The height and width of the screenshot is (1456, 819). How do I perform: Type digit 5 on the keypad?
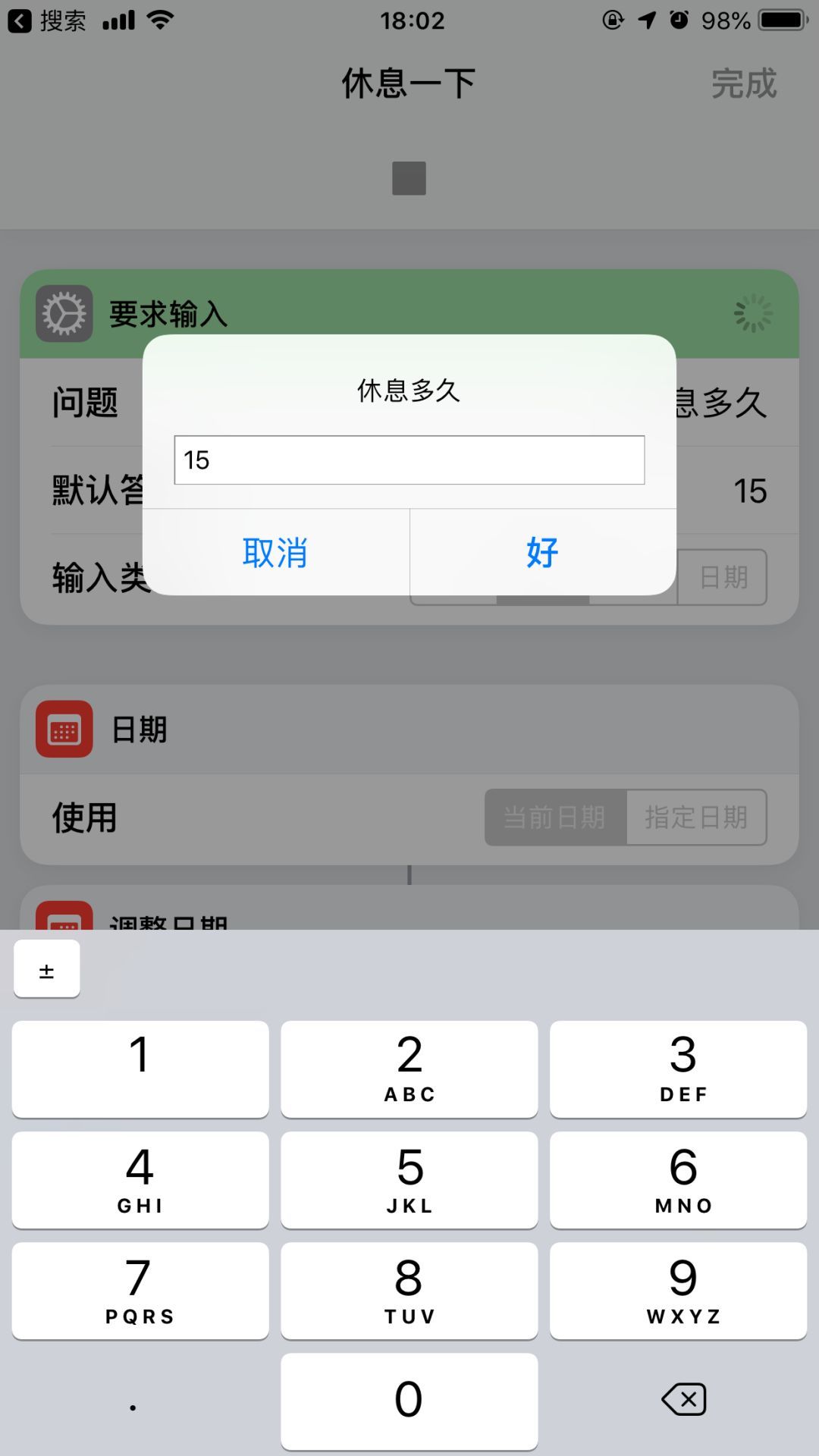(409, 1179)
